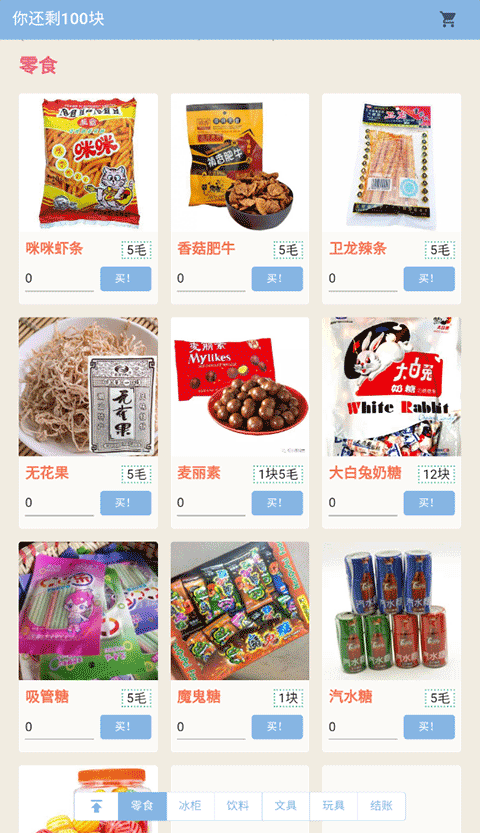
Task: Focus quantity field for 咪咪虾条
Action: (59, 278)
